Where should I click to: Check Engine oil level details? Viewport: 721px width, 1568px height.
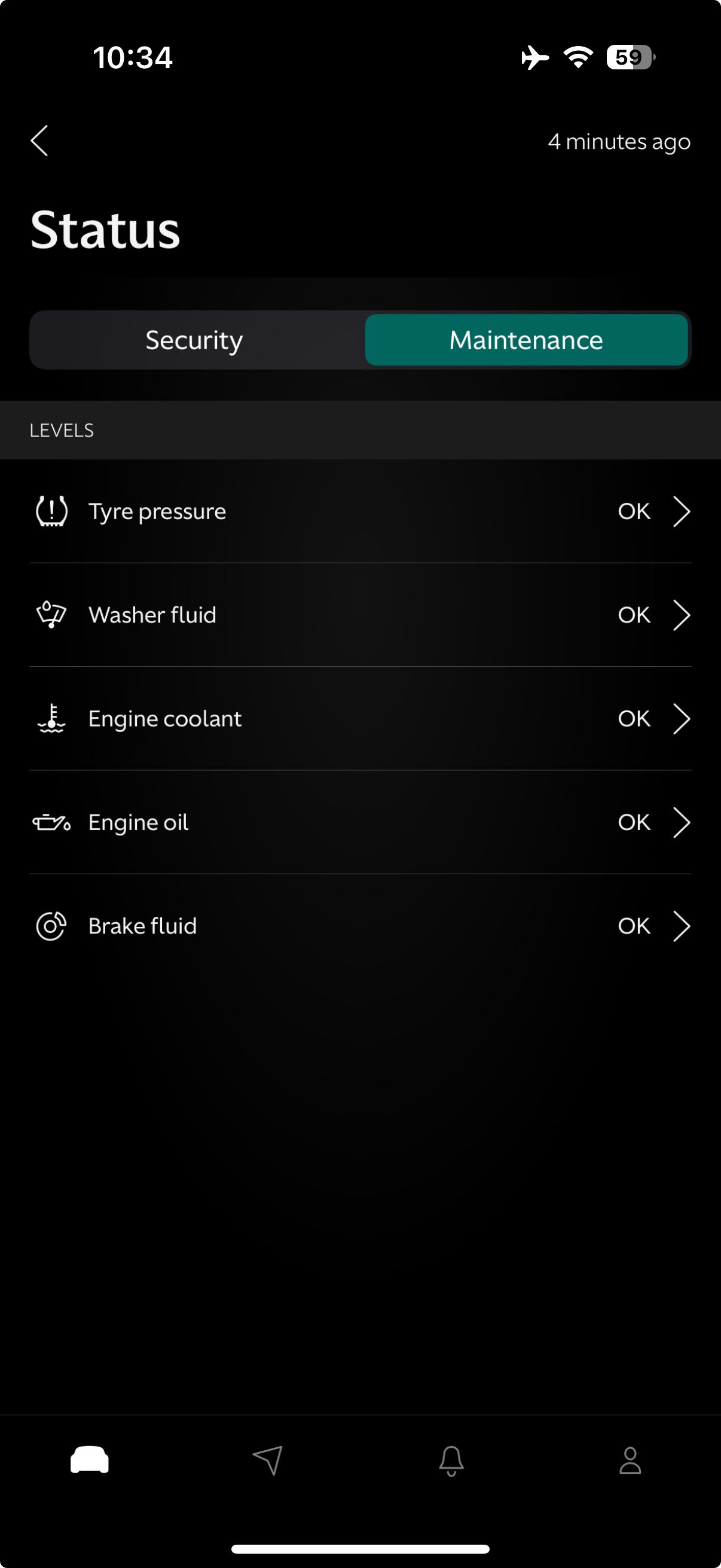pos(360,822)
